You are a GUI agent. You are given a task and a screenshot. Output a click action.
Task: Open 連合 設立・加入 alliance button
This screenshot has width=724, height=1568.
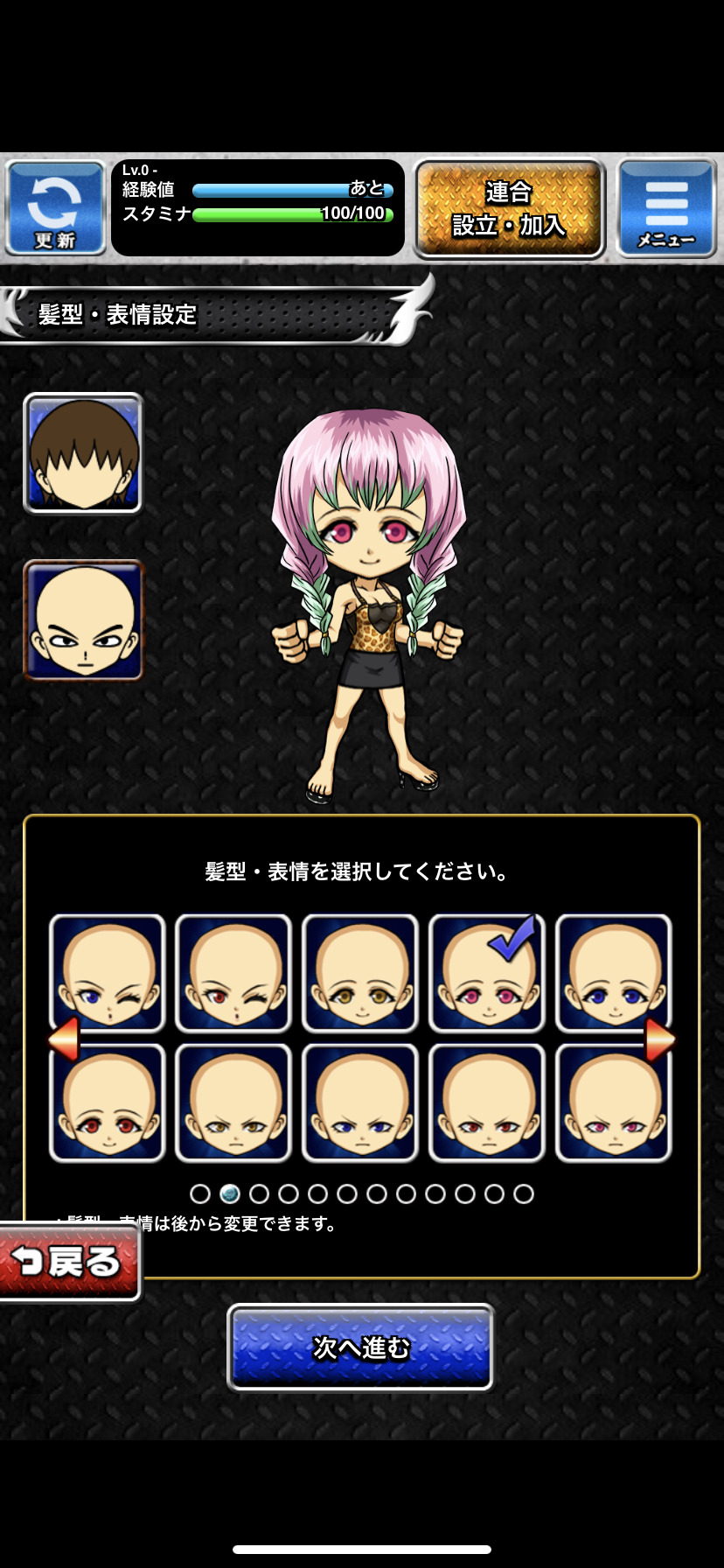pyautogui.click(x=509, y=208)
